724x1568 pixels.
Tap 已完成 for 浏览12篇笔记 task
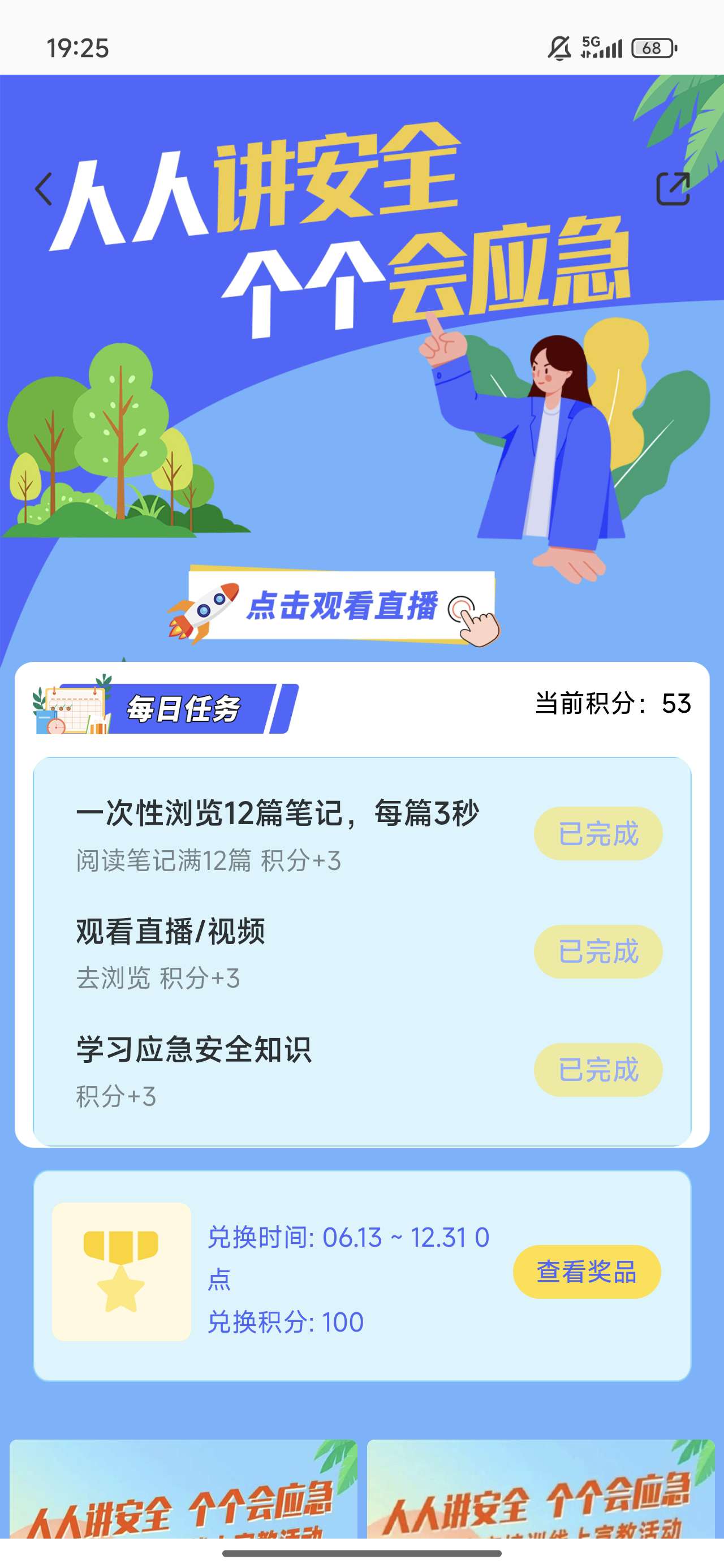click(597, 833)
